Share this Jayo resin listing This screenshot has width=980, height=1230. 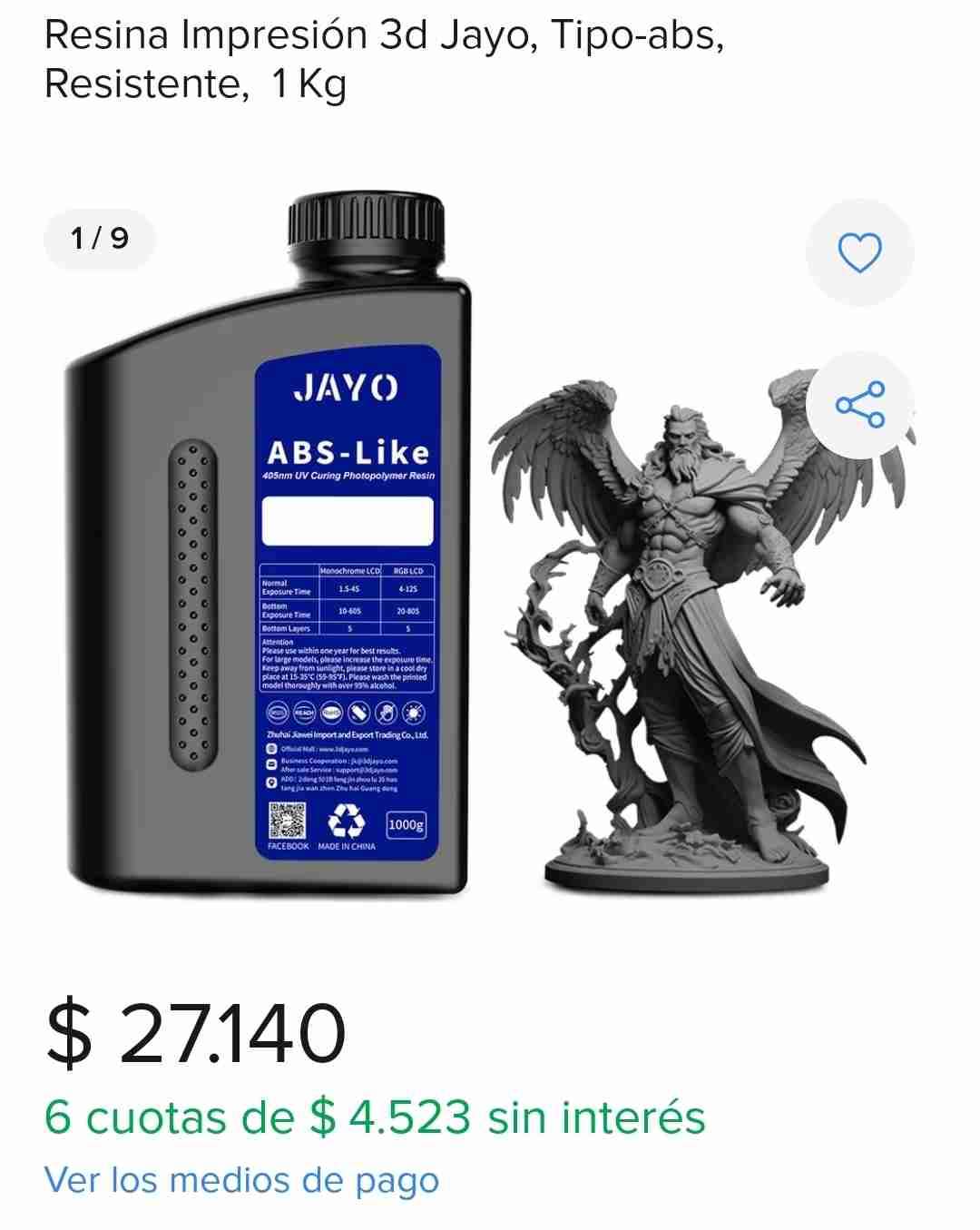pos(859,405)
